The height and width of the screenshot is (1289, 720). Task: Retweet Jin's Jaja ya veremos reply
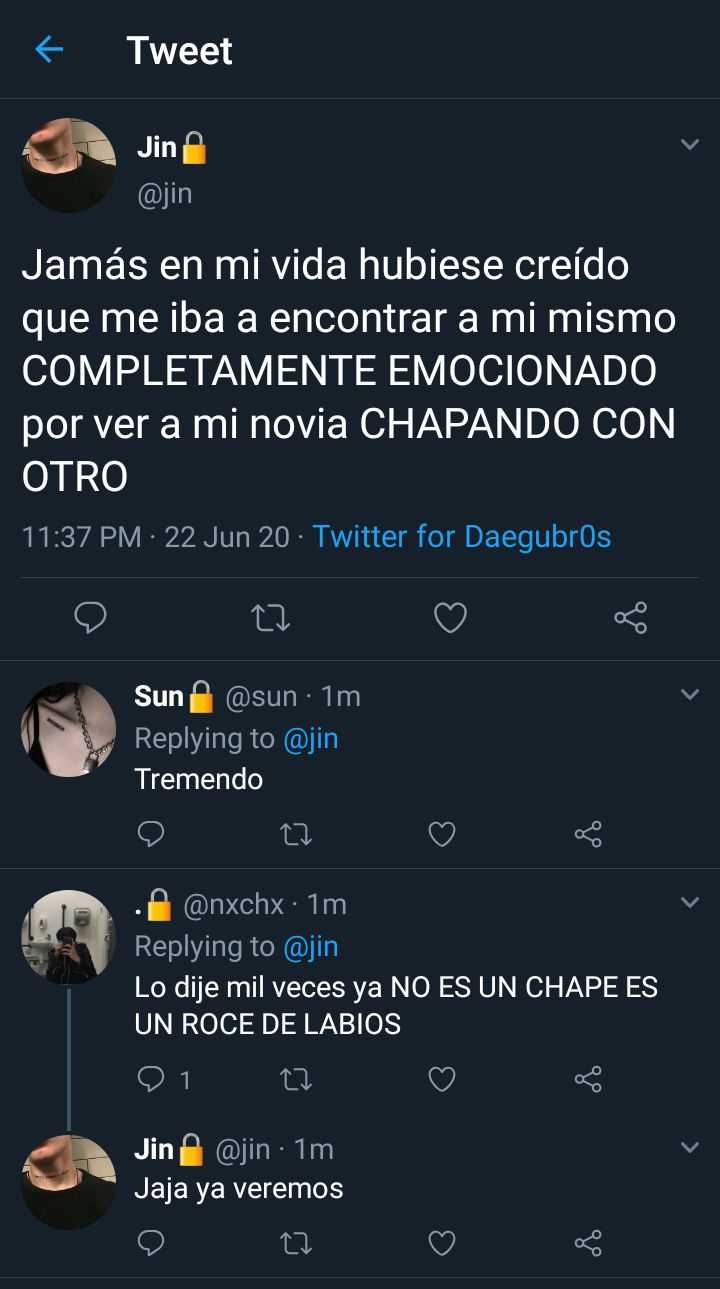point(296,1243)
